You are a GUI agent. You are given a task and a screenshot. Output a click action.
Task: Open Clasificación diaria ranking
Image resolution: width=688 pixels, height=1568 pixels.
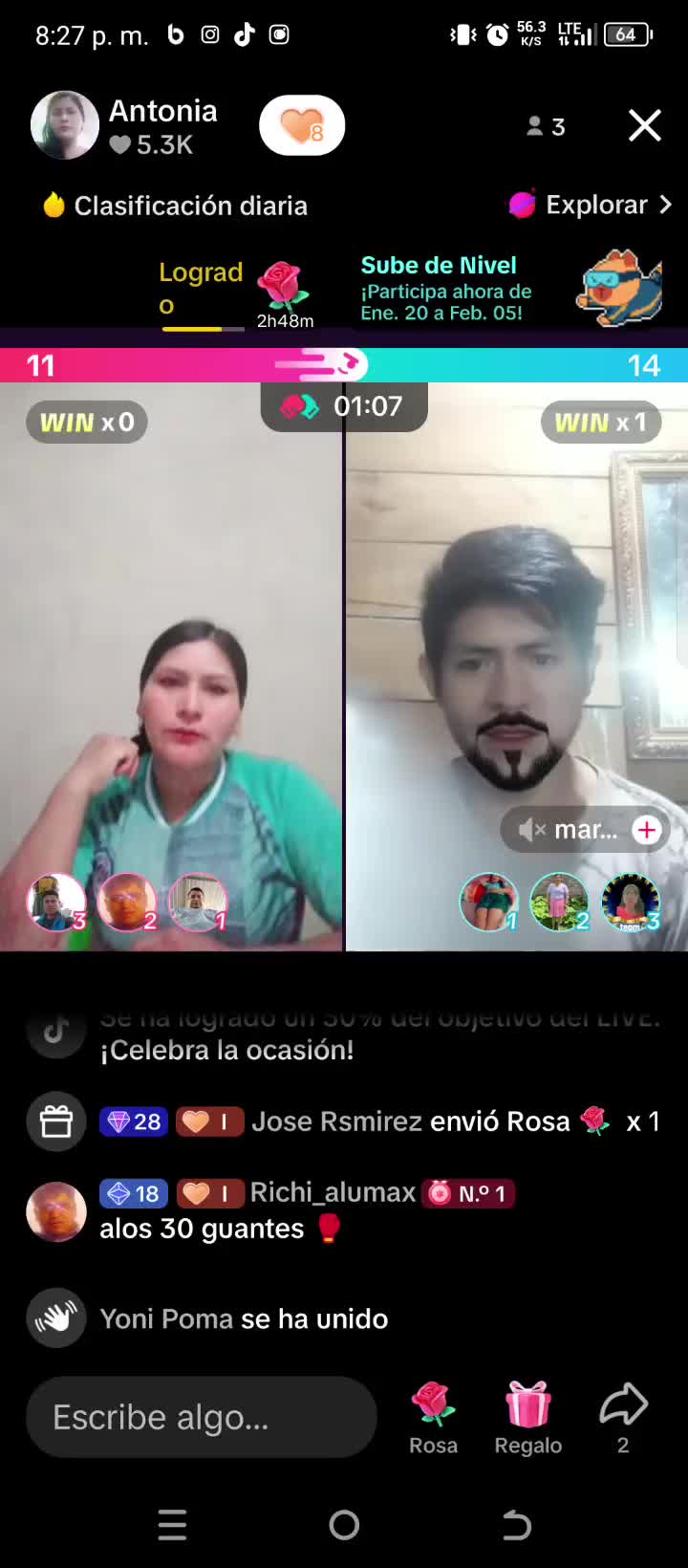point(176,206)
